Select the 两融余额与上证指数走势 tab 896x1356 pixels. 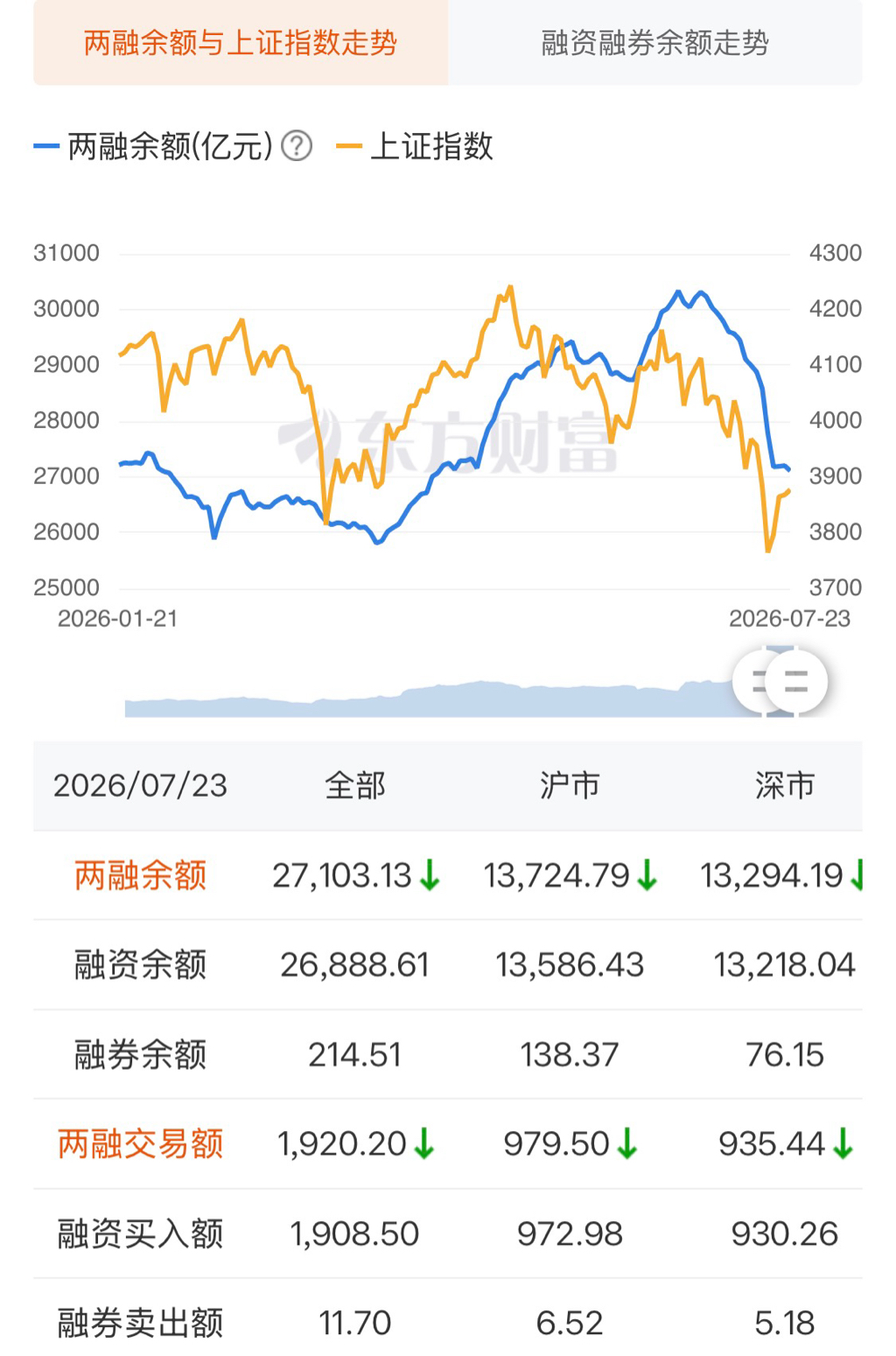pyautogui.click(x=241, y=42)
